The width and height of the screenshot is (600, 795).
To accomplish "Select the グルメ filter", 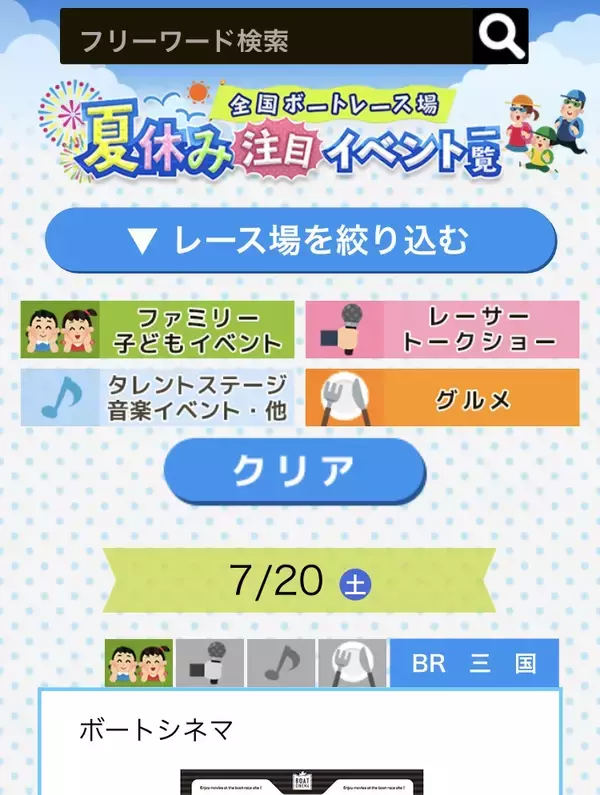I will pyautogui.click(x=442, y=398).
